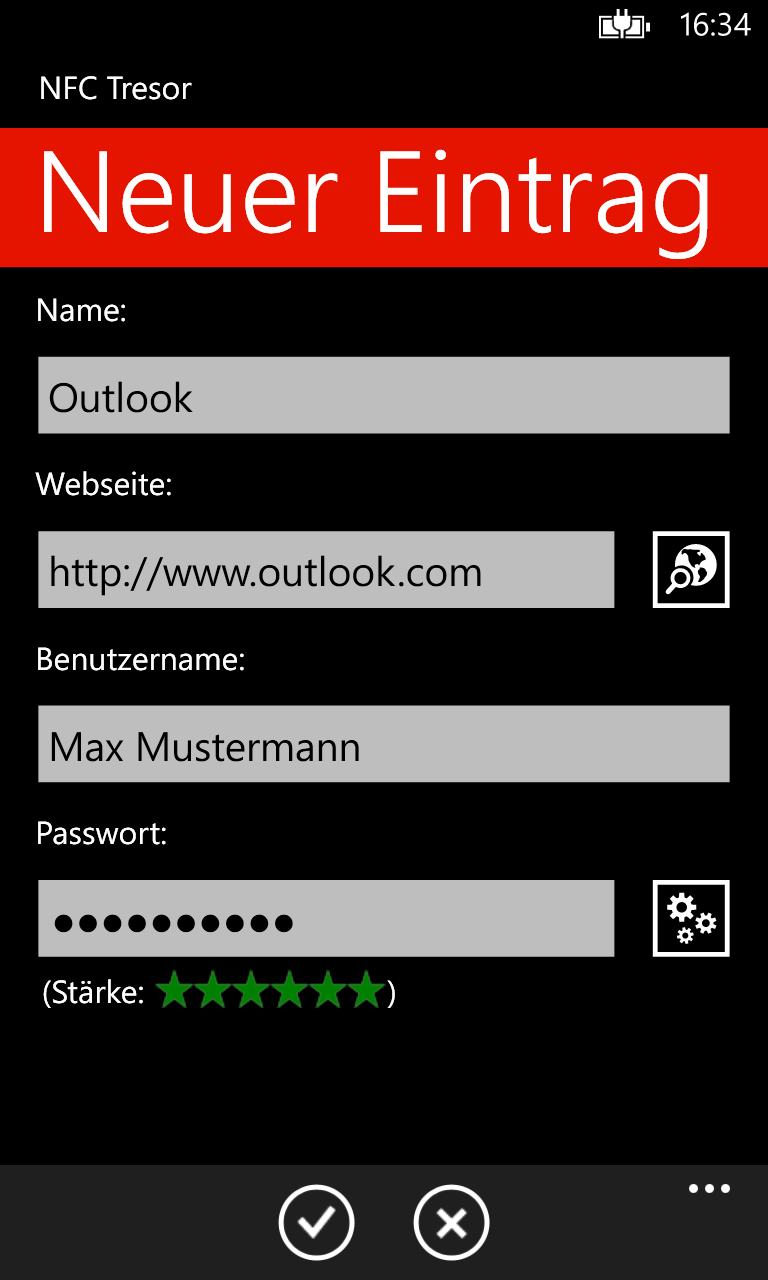
Task: Cancel the new entry with the X button
Action: [x=451, y=1223]
